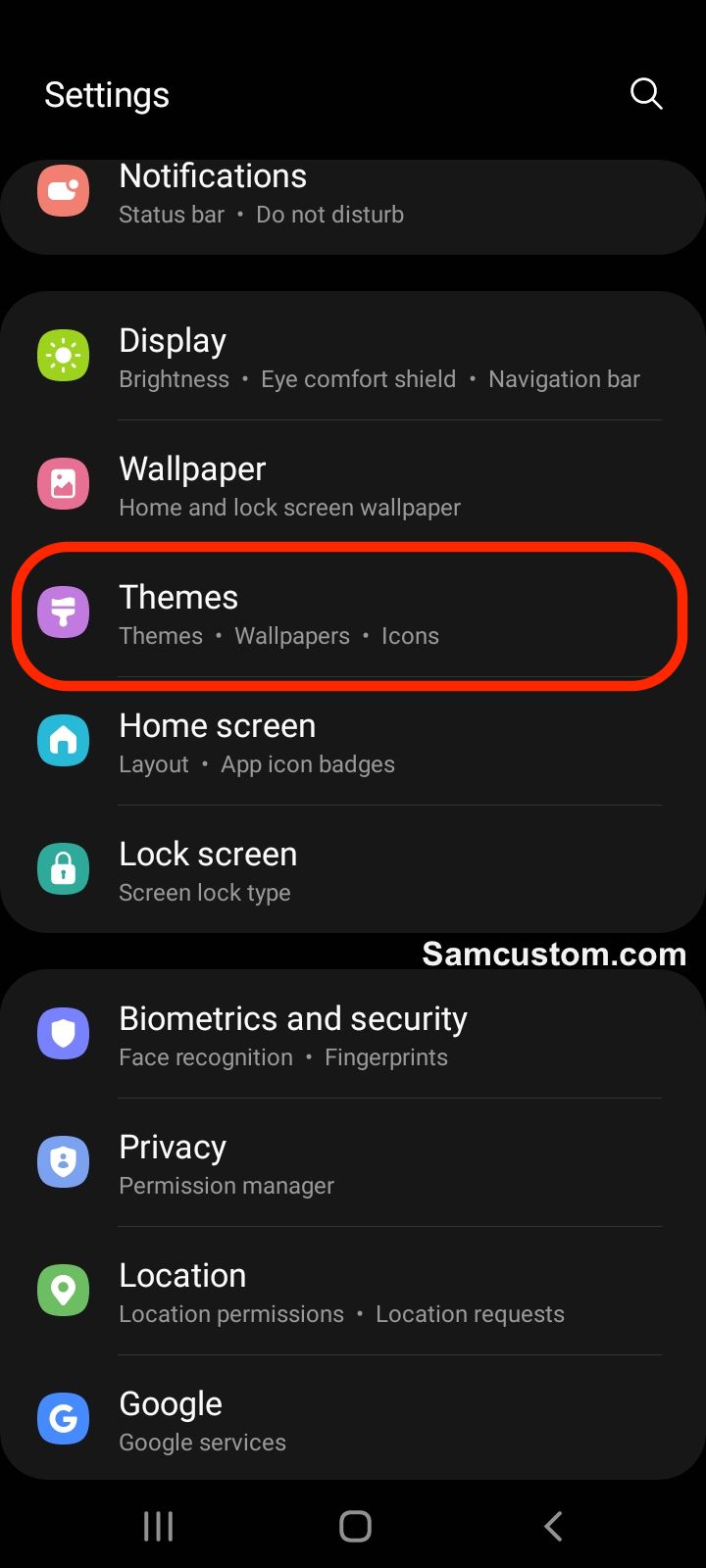Open Display settings
Image resolution: width=706 pixels, height=1568 pixels.
pos(353,357)
